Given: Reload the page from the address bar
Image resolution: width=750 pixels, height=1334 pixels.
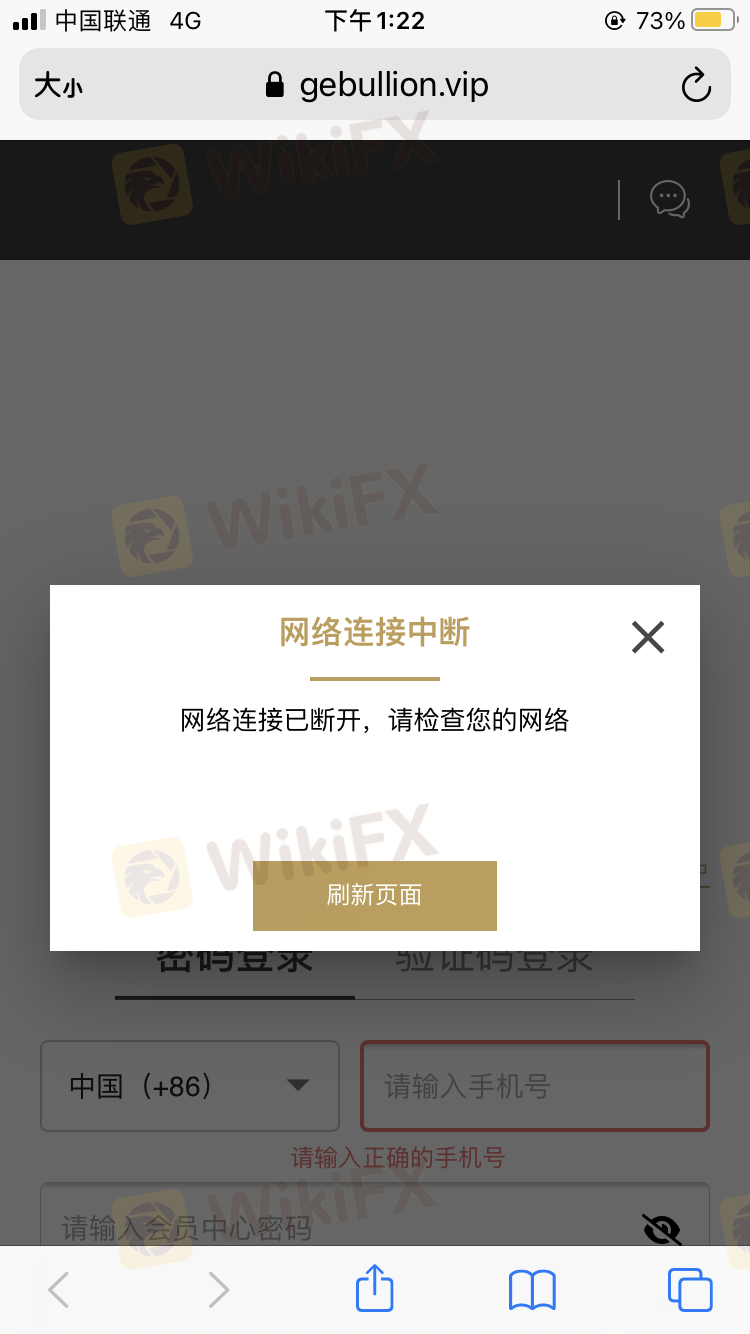Looking at the screenshot, I should click(x=696, y=85).
